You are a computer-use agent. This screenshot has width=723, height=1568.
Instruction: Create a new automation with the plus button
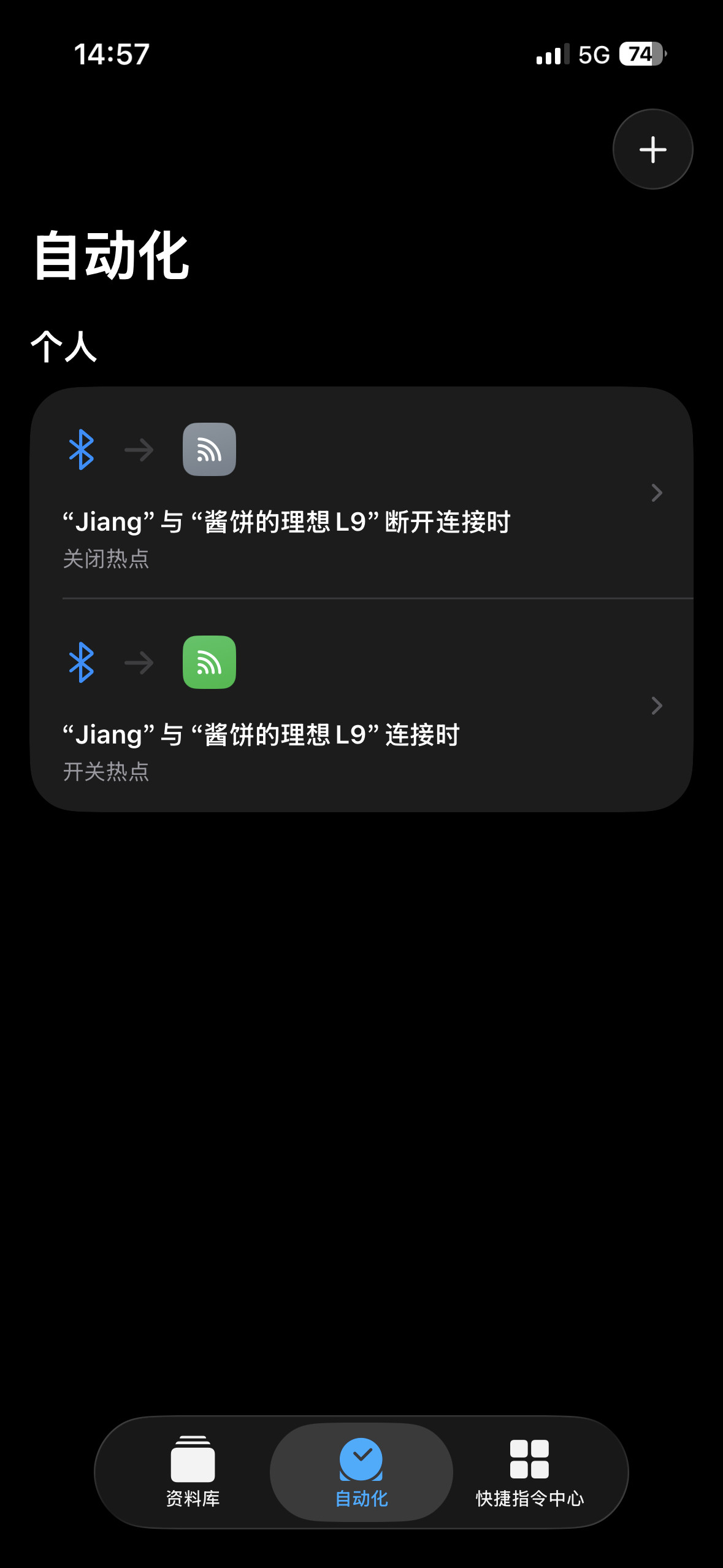[652, 149]
